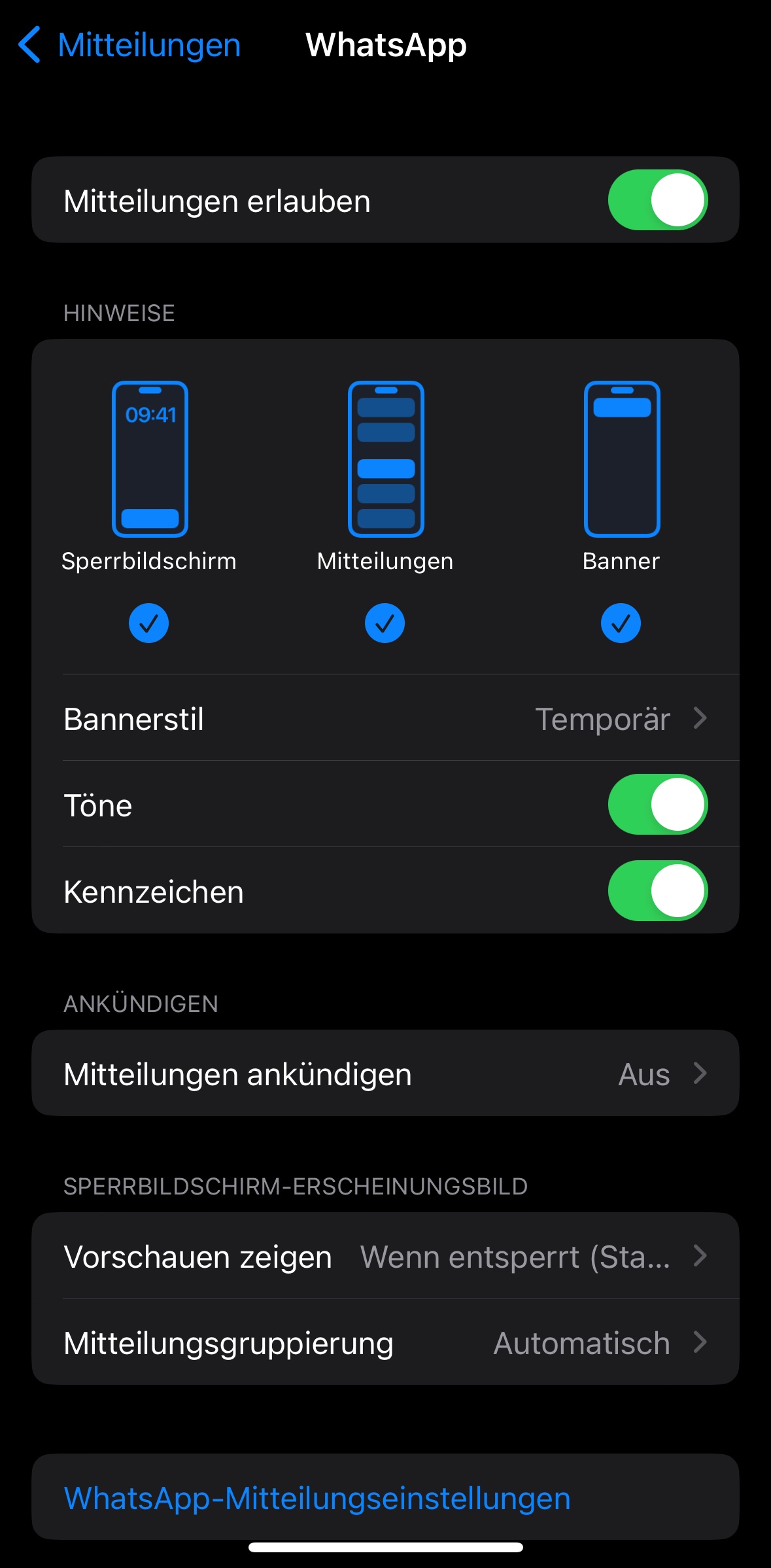Screen dimensions: 771x1568
Task: Open Bannerstil settings
Action: click(385, 718)
